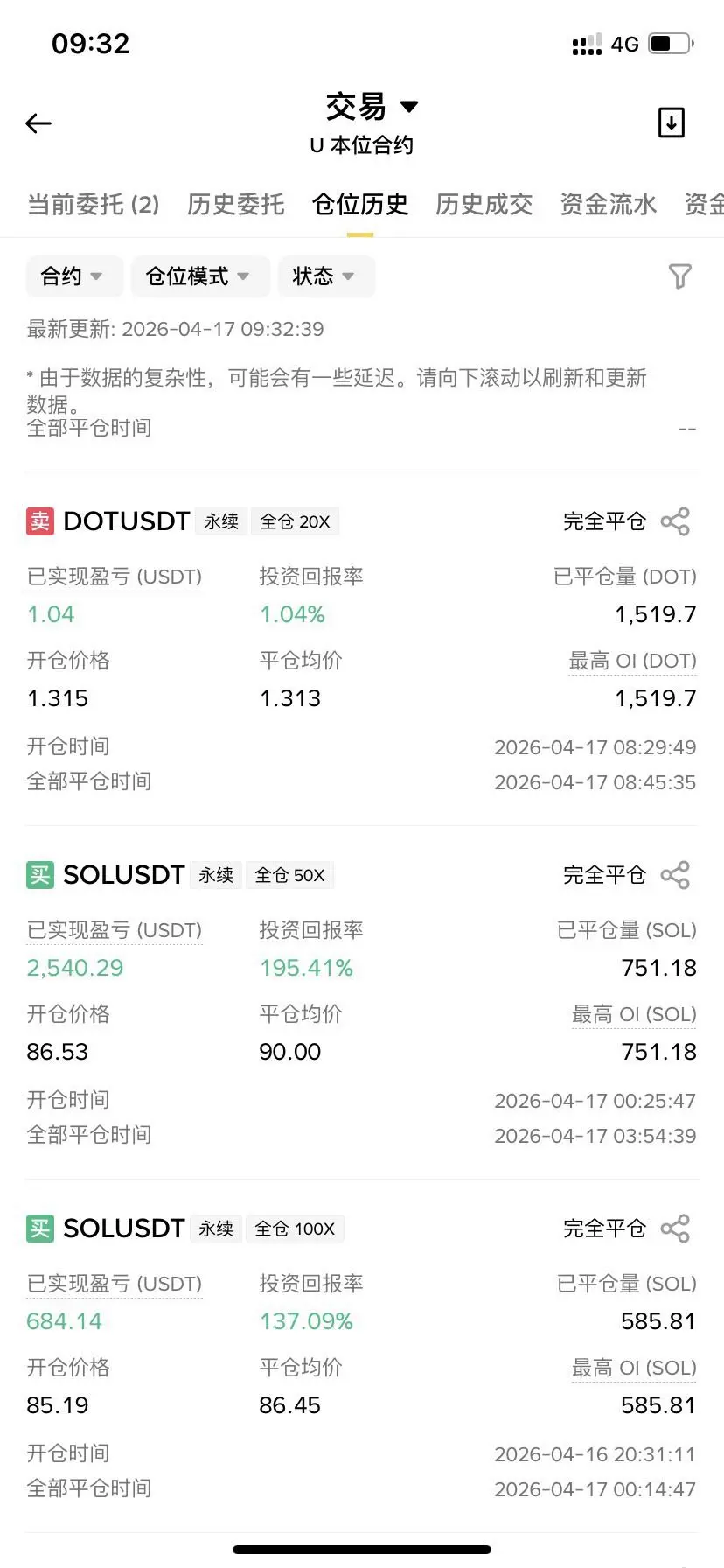Tap the download export icon
The image size is (724, 1568).
tap(671, 122)
